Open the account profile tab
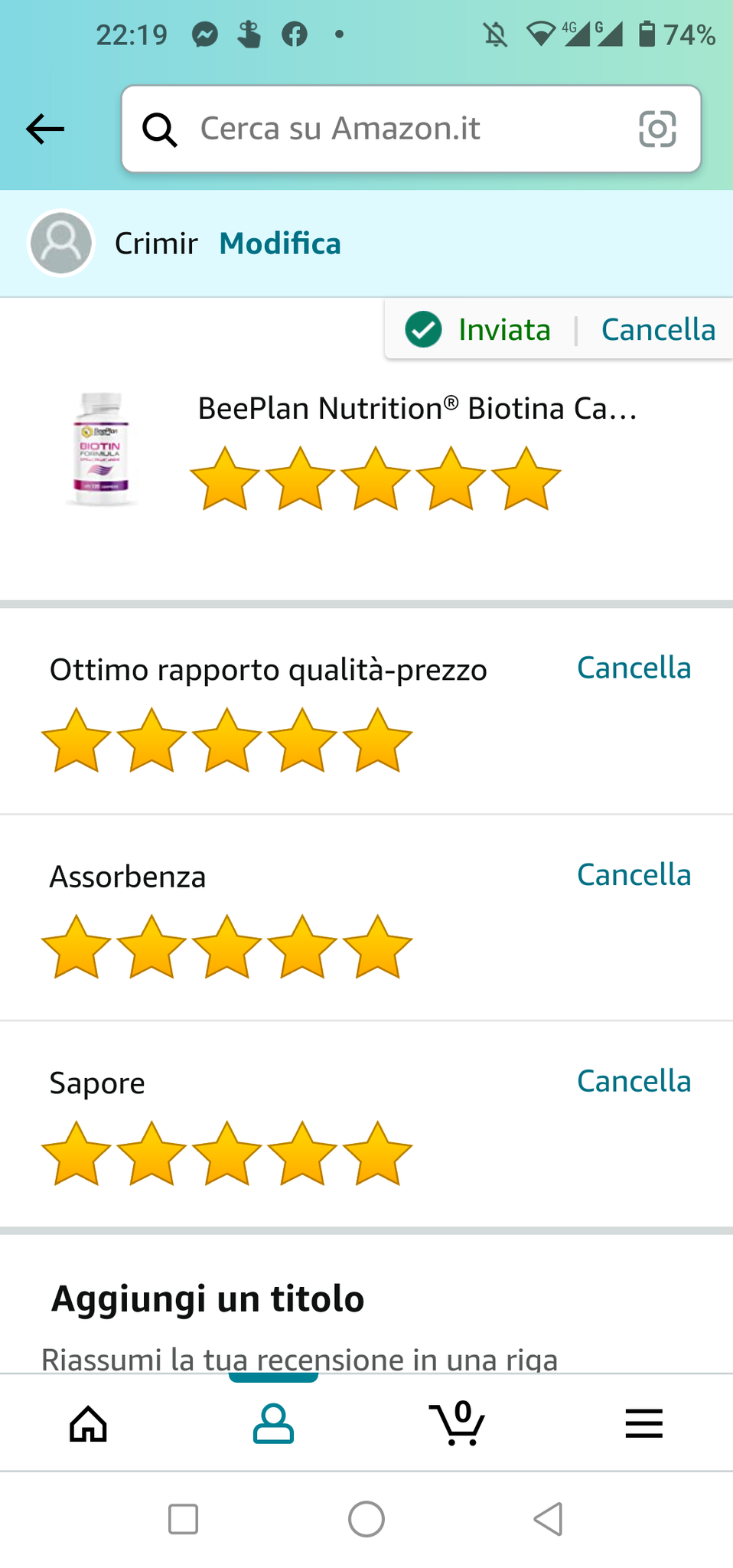Screen dimensions: 733x1568 [x=273, y=1424]
